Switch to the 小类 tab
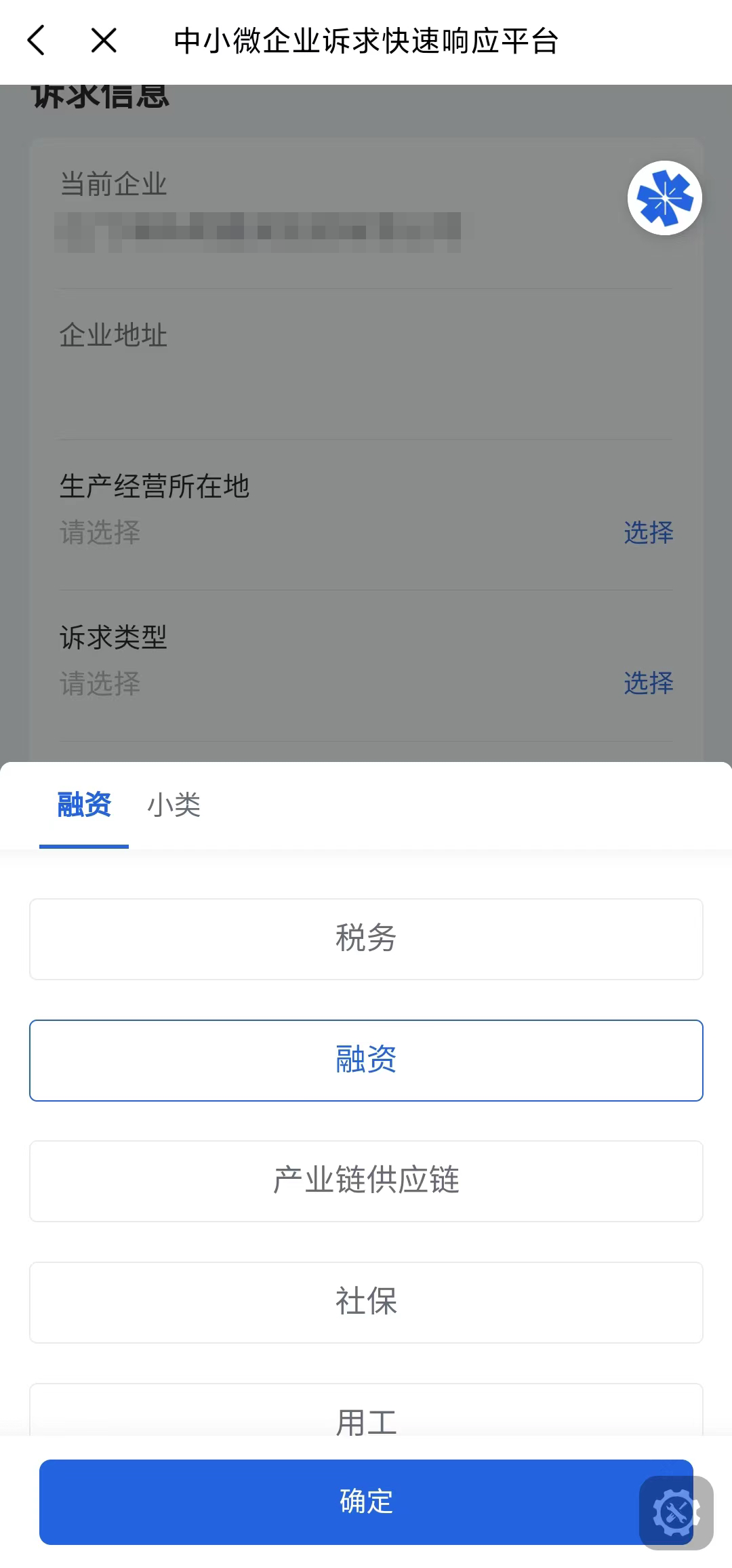Screen dimensions: 732x1568 (174, 805)
